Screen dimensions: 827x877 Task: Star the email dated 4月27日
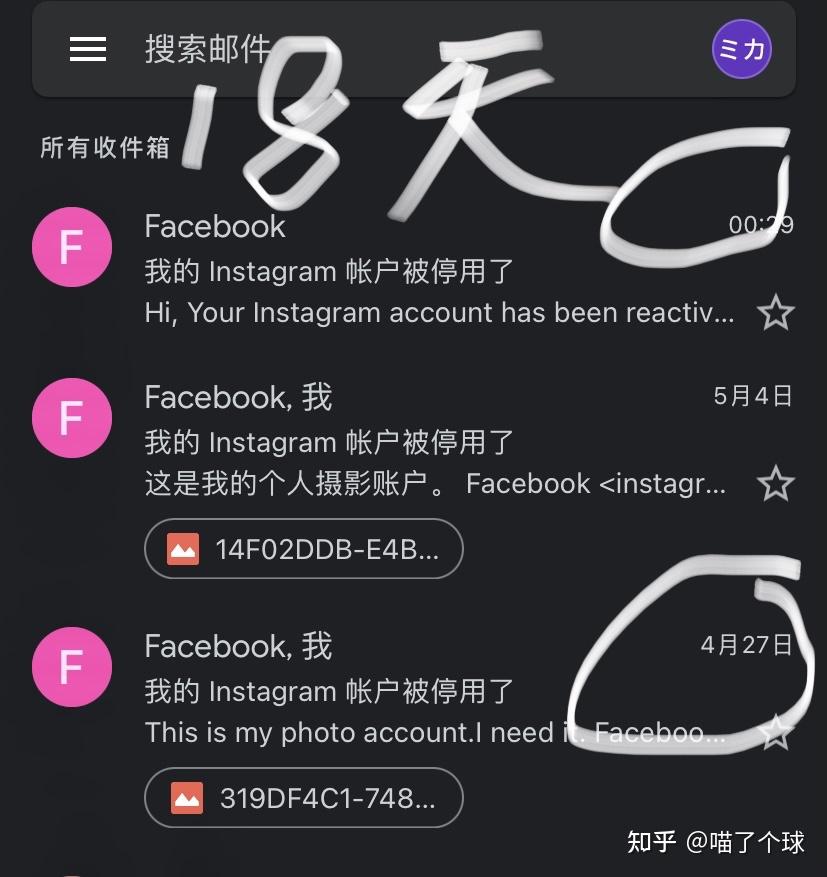point(775,732)
